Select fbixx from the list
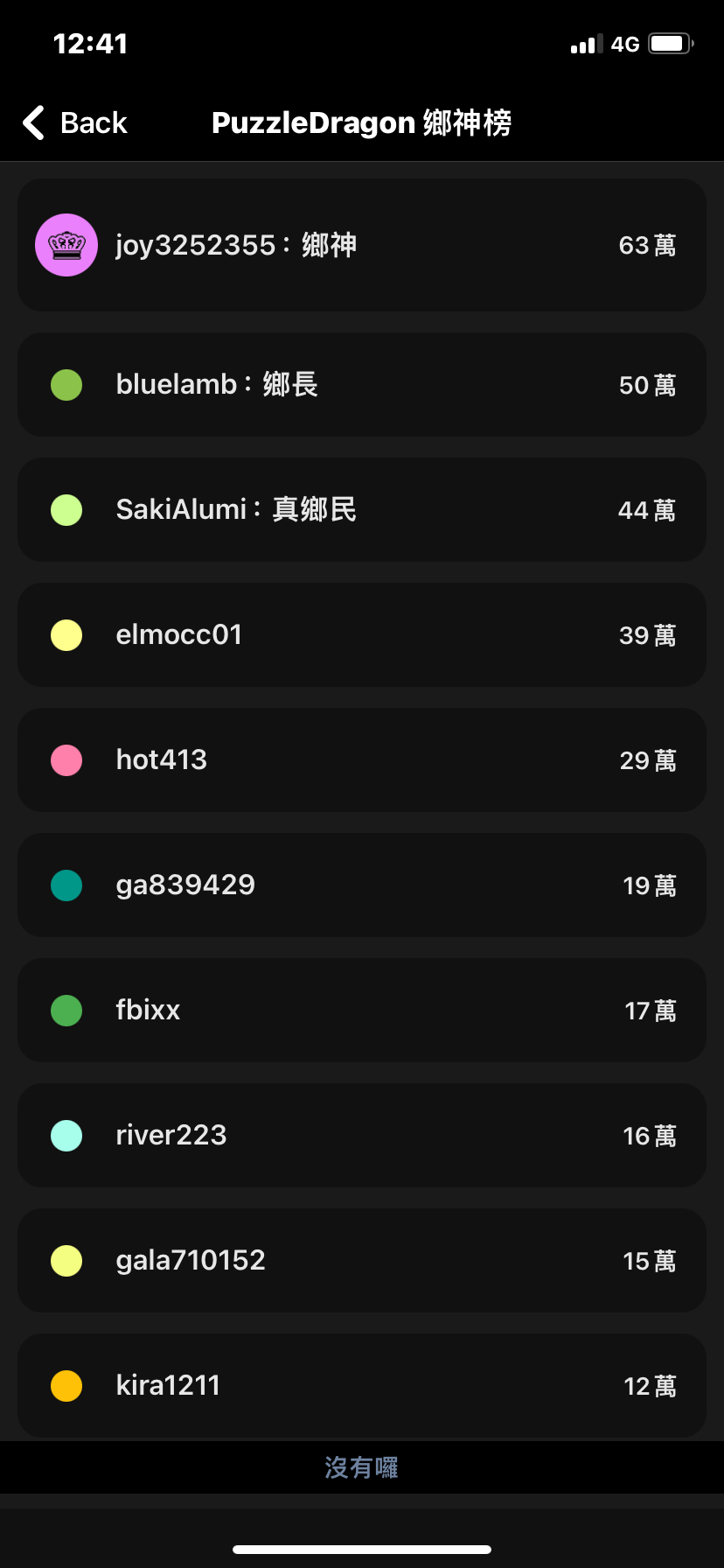Viewport: 724px width, 1568px height. [362, 1010]
